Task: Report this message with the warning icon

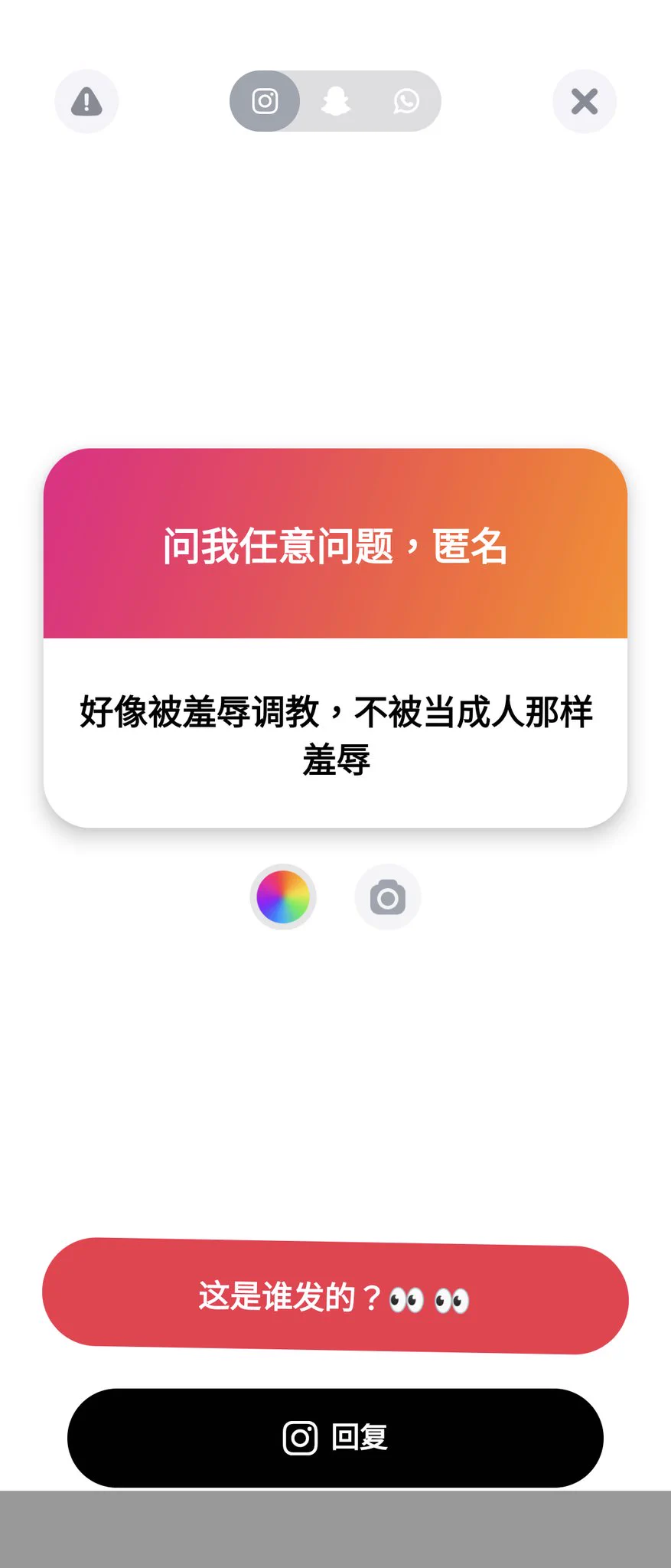Action: coord(86,101)
